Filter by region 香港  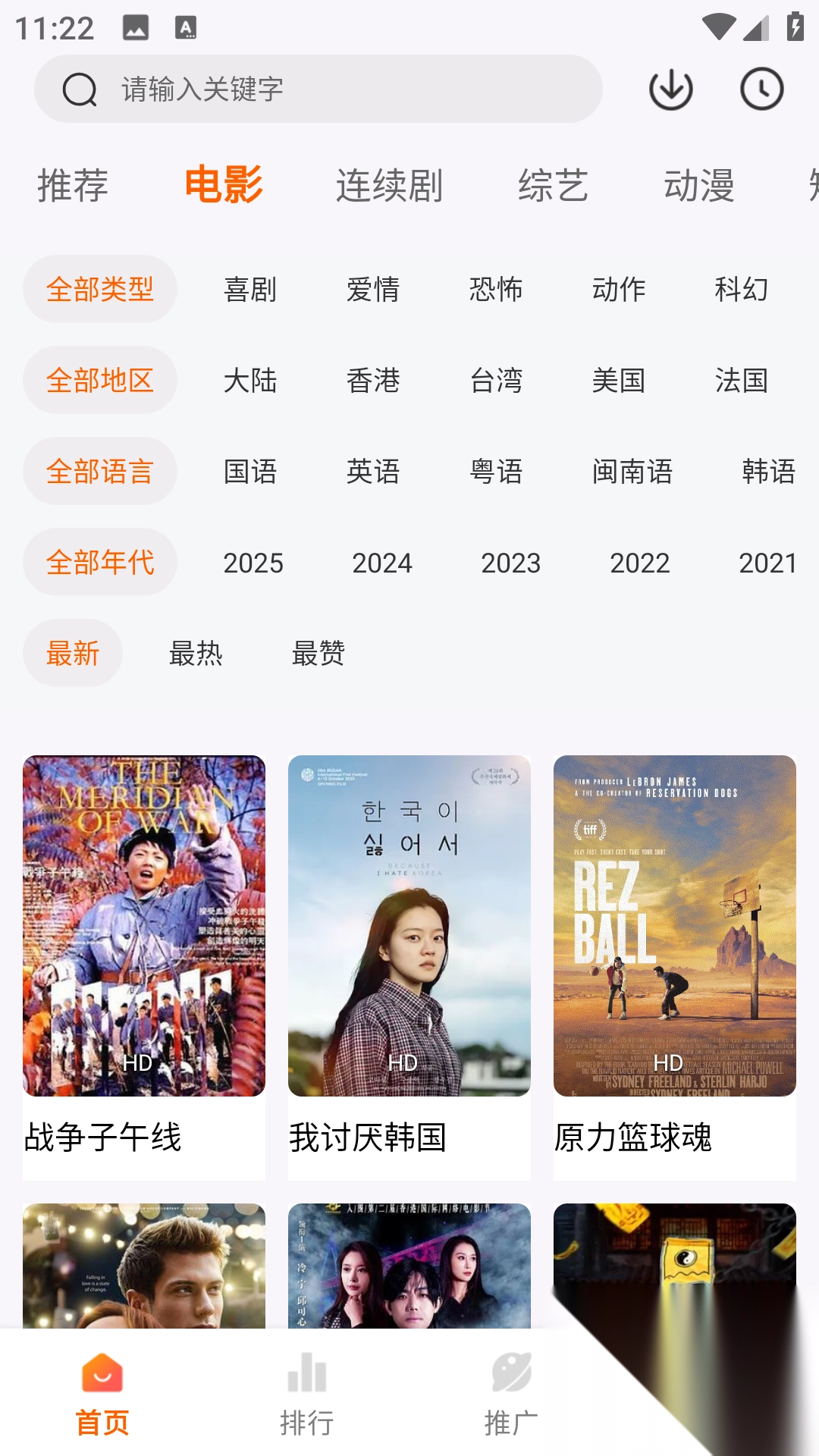pyautogui.click(x=373, y=381)
